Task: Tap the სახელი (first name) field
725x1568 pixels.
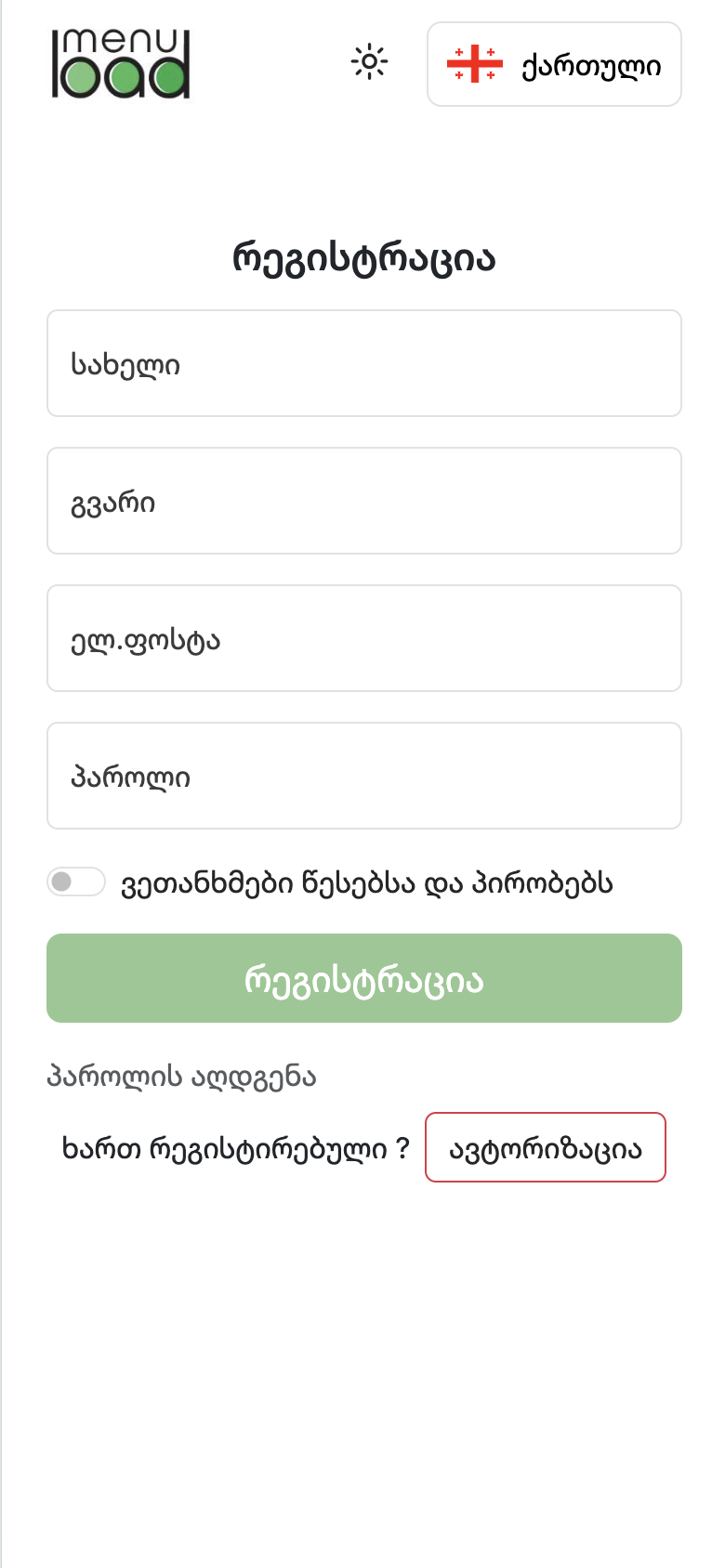Action: pyautogui.click(x=364, y=363)
